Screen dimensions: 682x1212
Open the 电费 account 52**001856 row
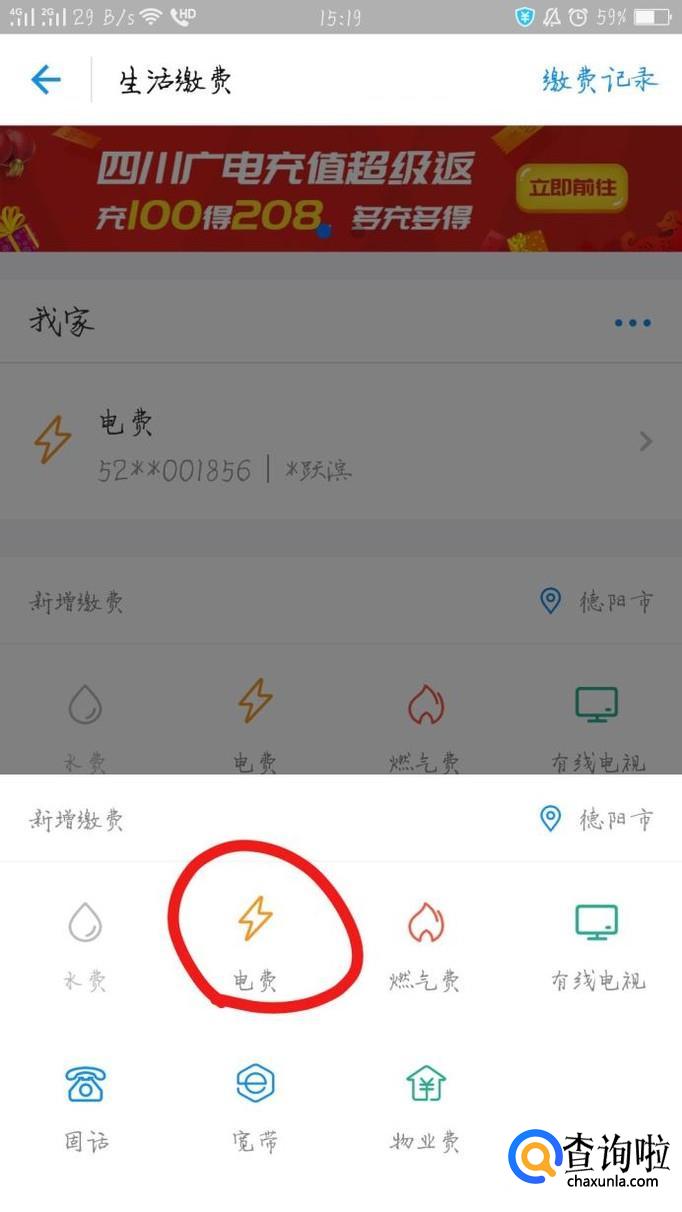[340, 443]
